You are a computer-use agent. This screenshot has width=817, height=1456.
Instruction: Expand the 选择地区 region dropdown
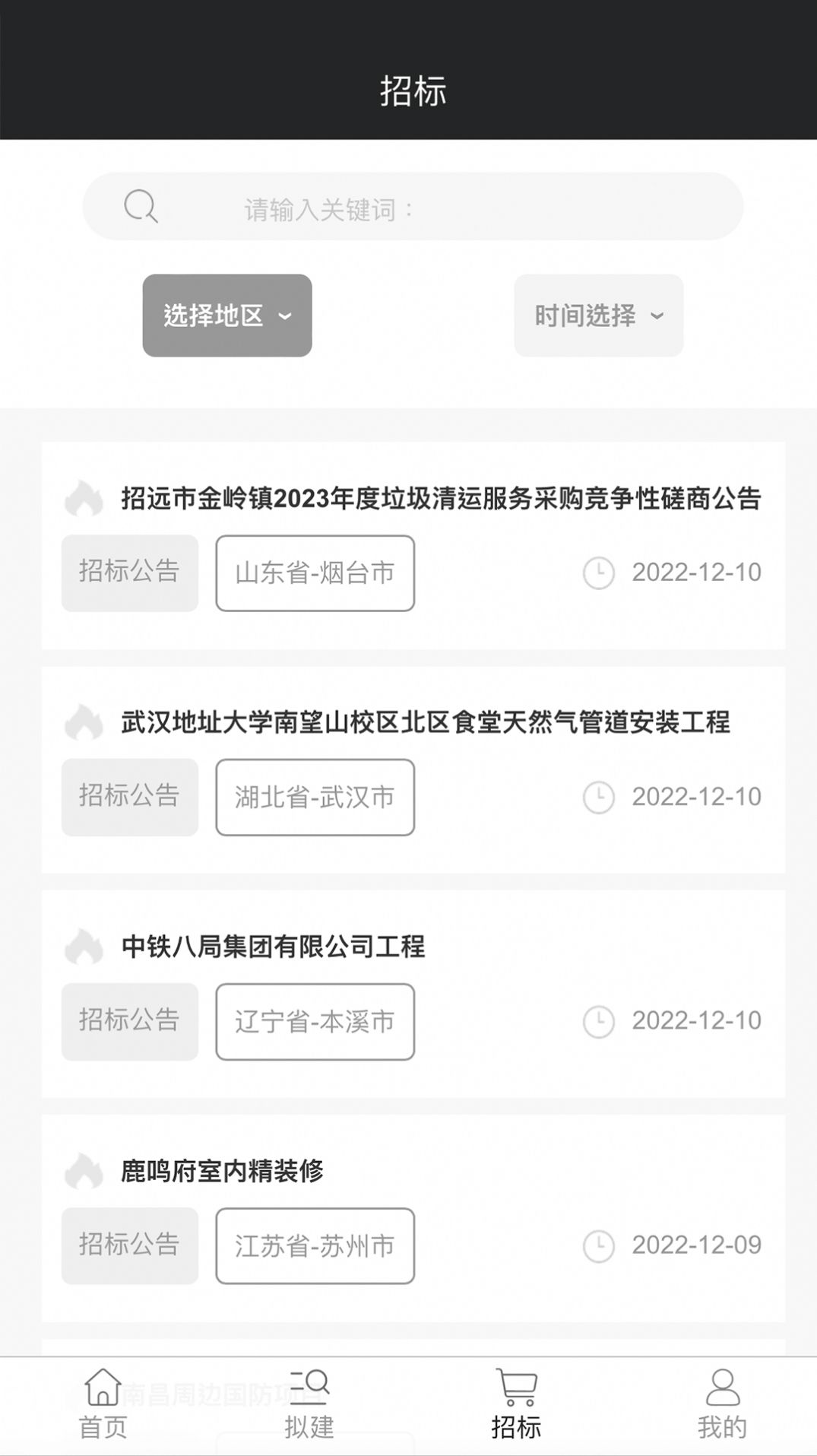226,315
